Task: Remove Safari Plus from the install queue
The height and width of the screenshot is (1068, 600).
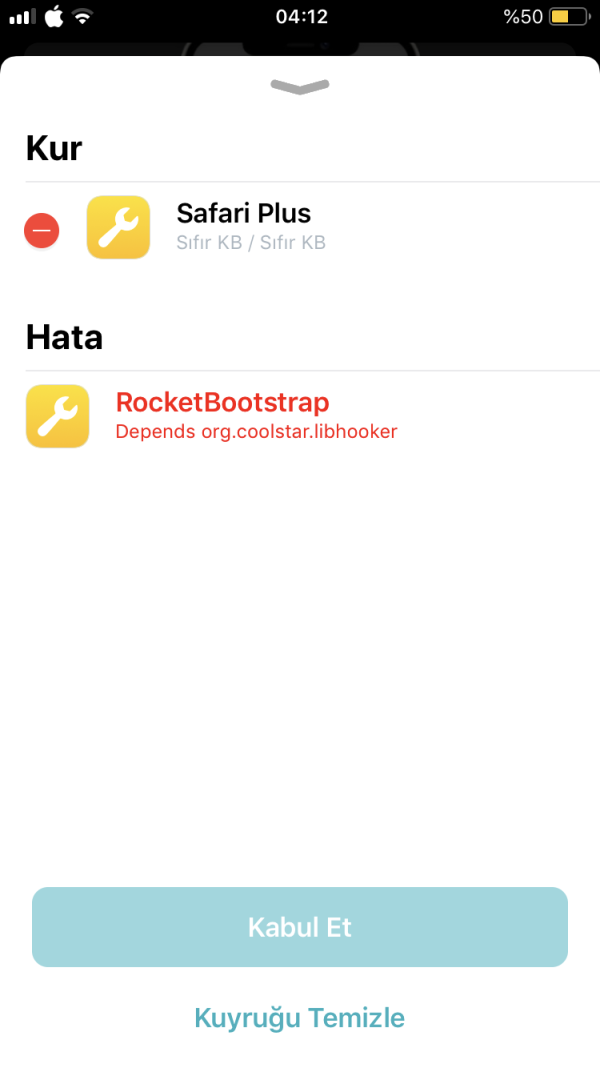Action: (42, 231)
